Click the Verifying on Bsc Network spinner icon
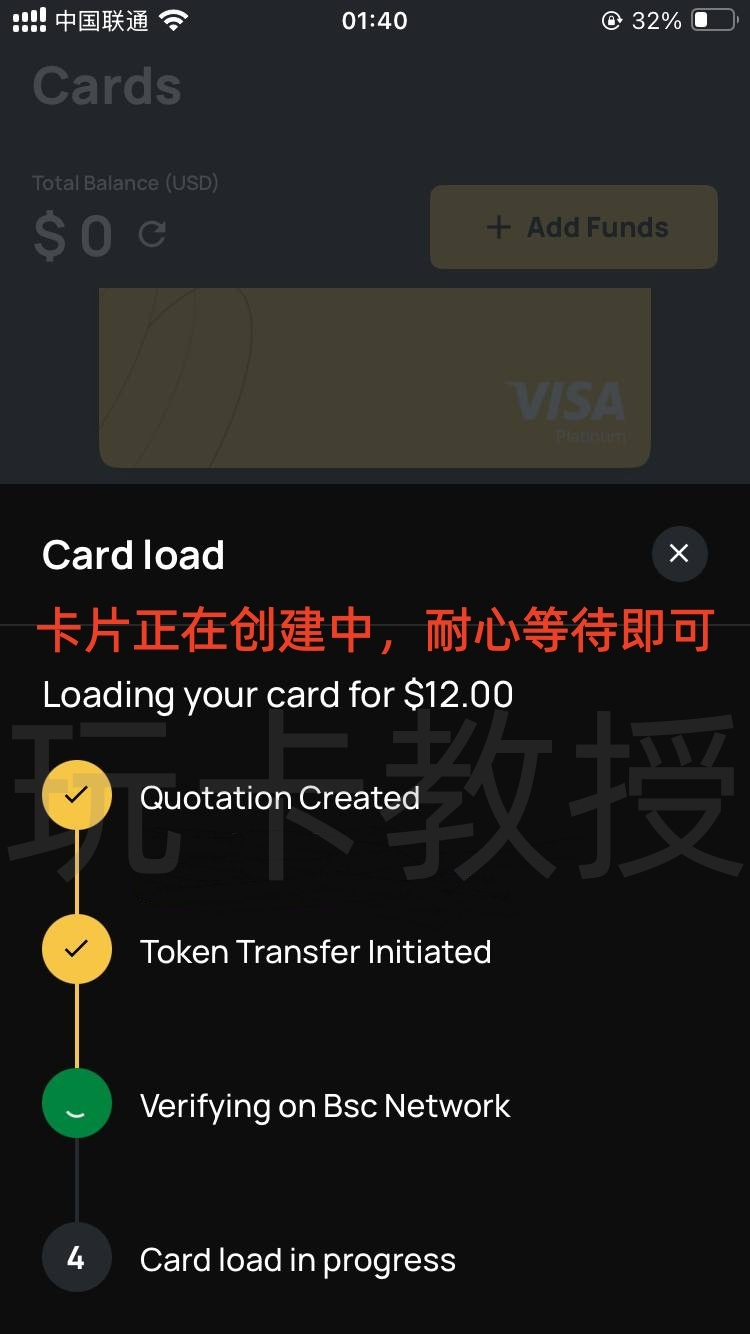Viewport: 750px width, 1334px height. pos(76,1104)
